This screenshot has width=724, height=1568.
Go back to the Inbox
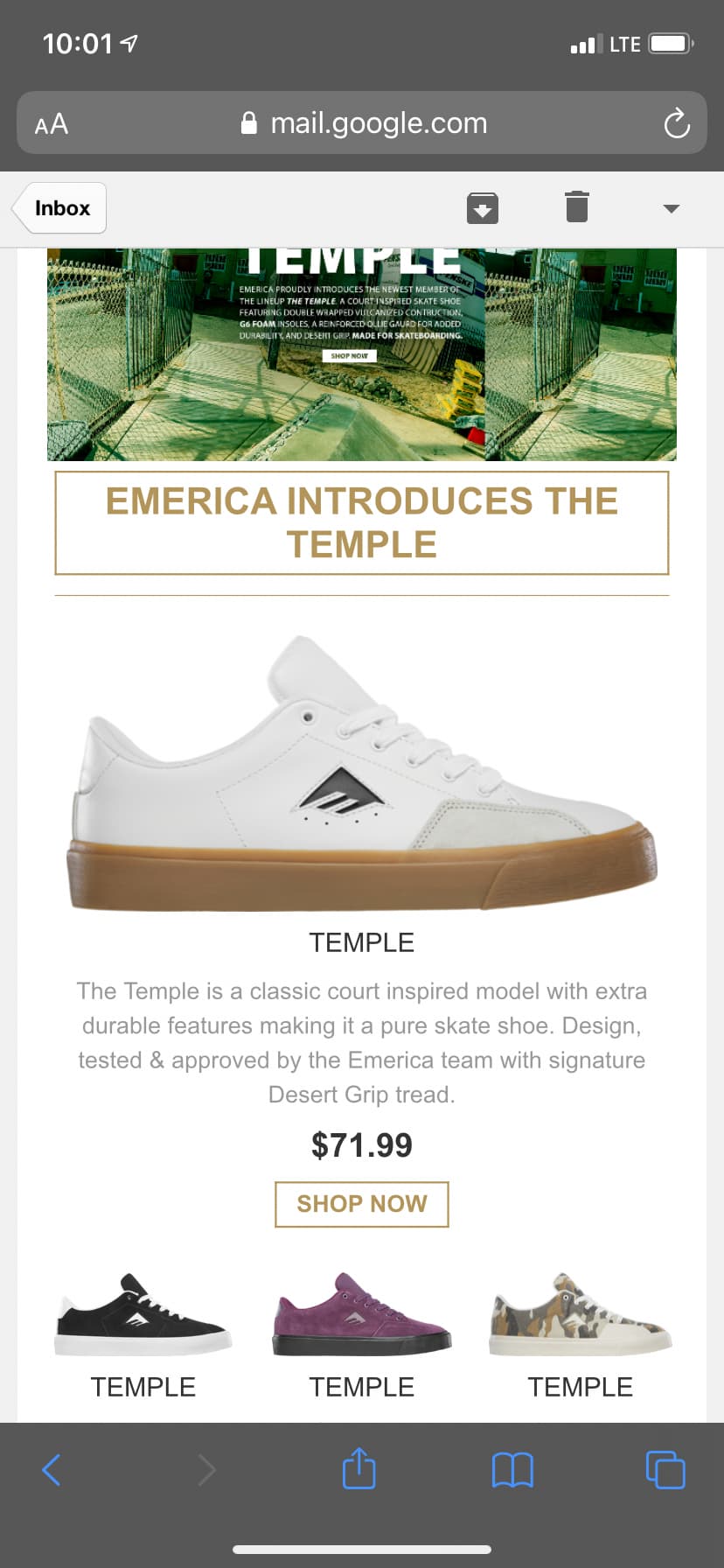pos(61,208)
